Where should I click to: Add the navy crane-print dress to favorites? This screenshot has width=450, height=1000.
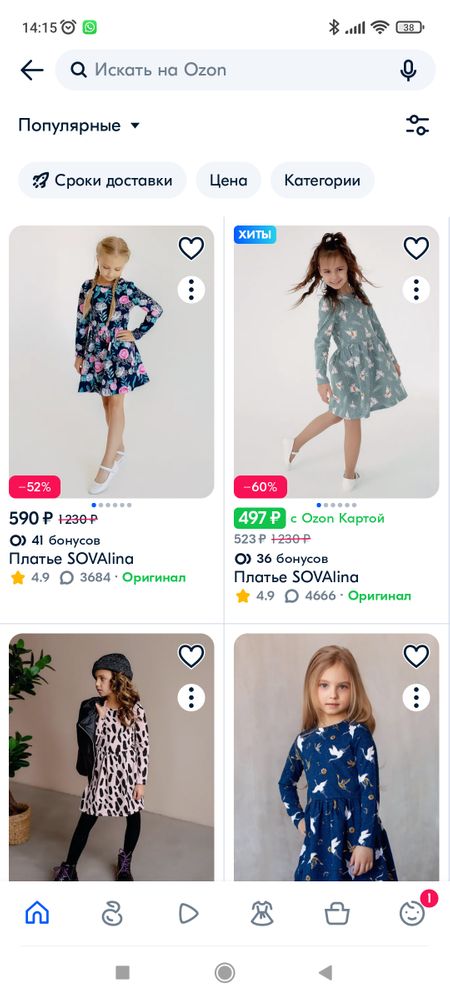(x=416, y=656)
